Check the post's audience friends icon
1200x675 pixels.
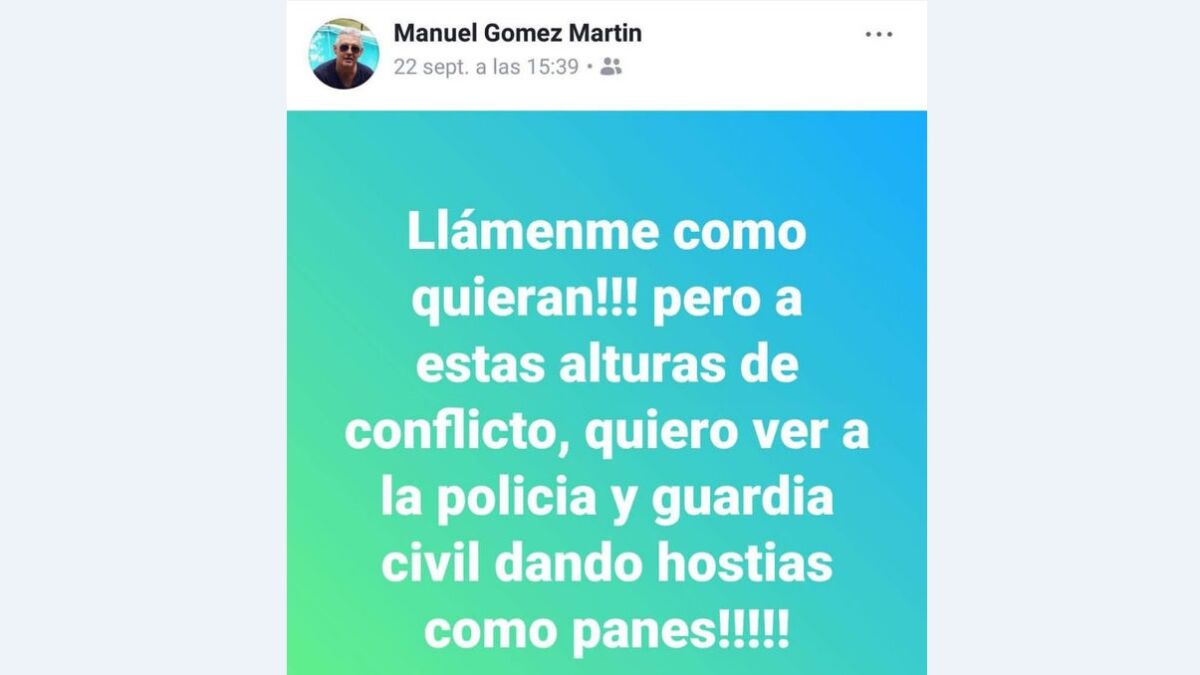[611, 67]
